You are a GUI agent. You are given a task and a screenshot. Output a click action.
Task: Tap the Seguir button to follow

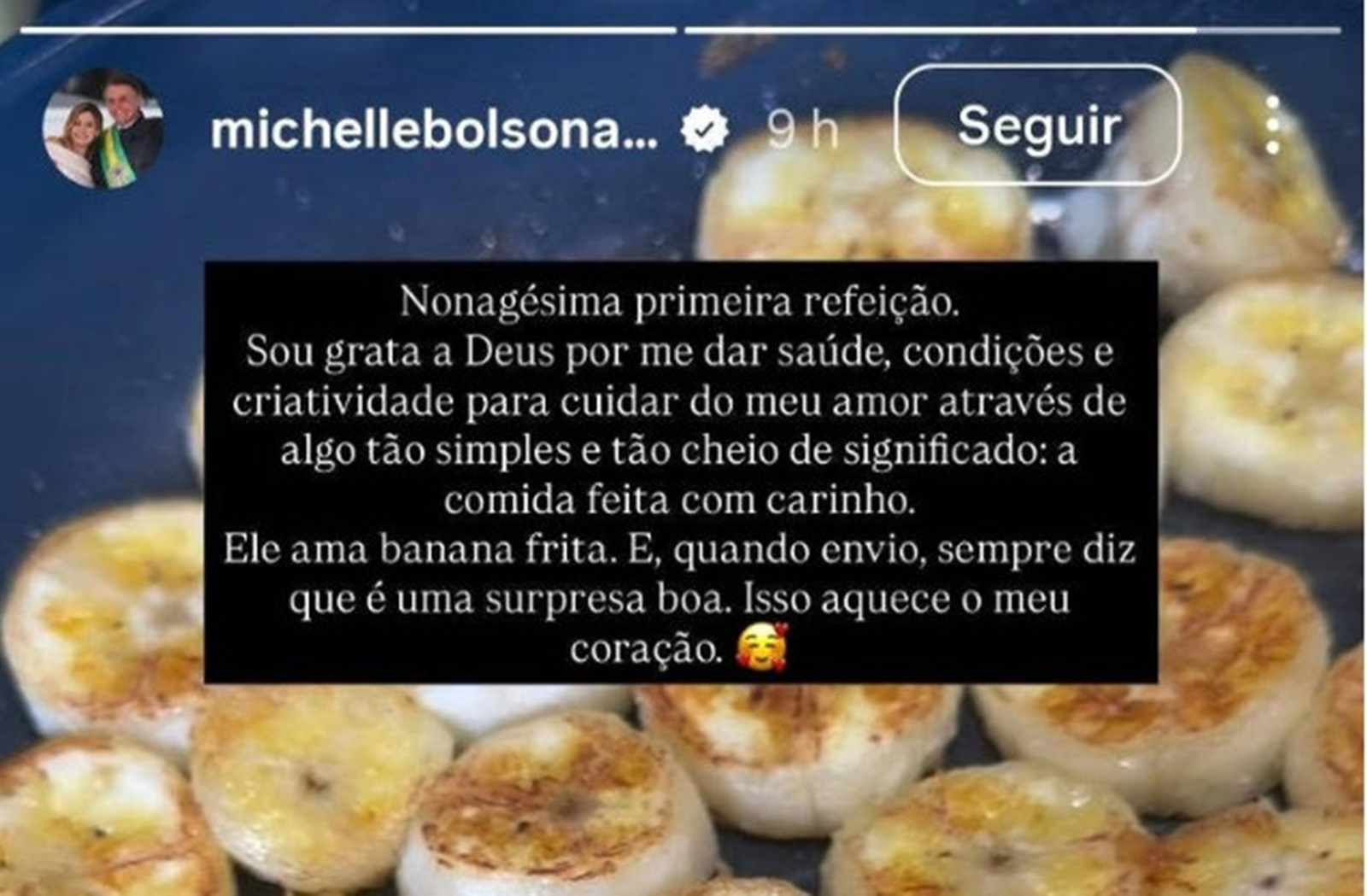[1037, 126]
